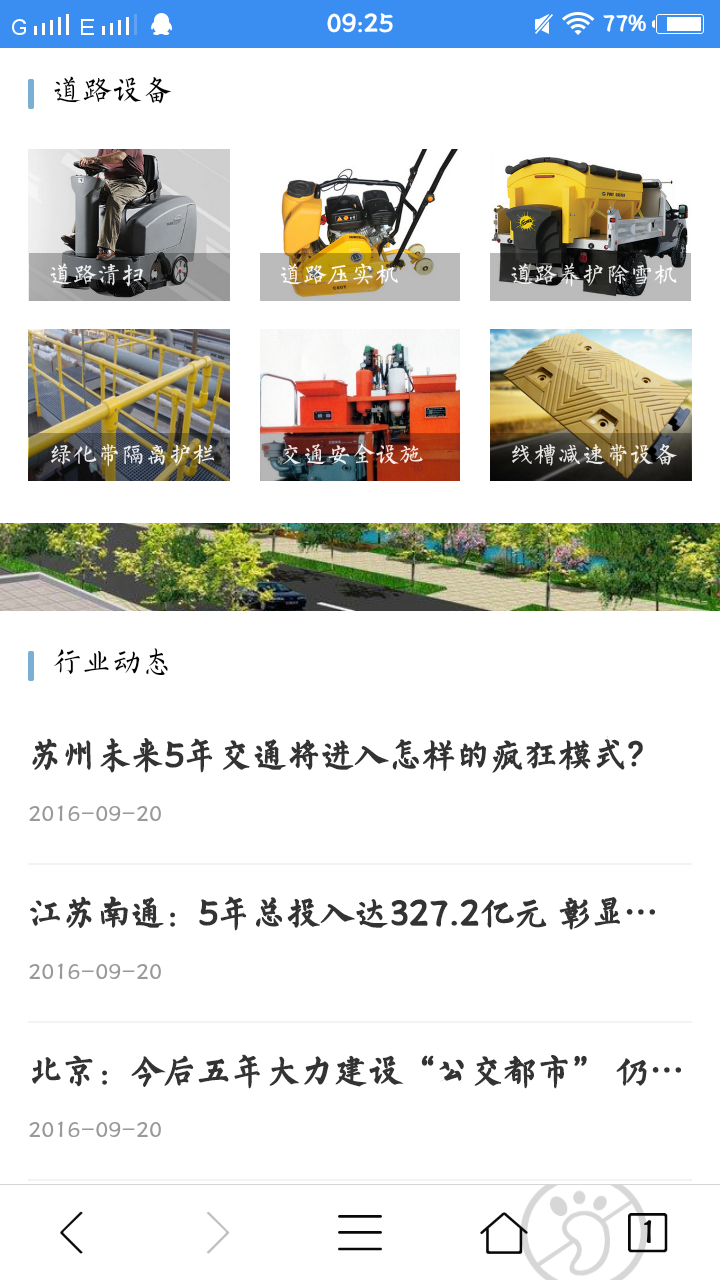Read the 苏州未来5年交通 news article
The height and width of the screenshot is (1280, 720).
[338, 757]
